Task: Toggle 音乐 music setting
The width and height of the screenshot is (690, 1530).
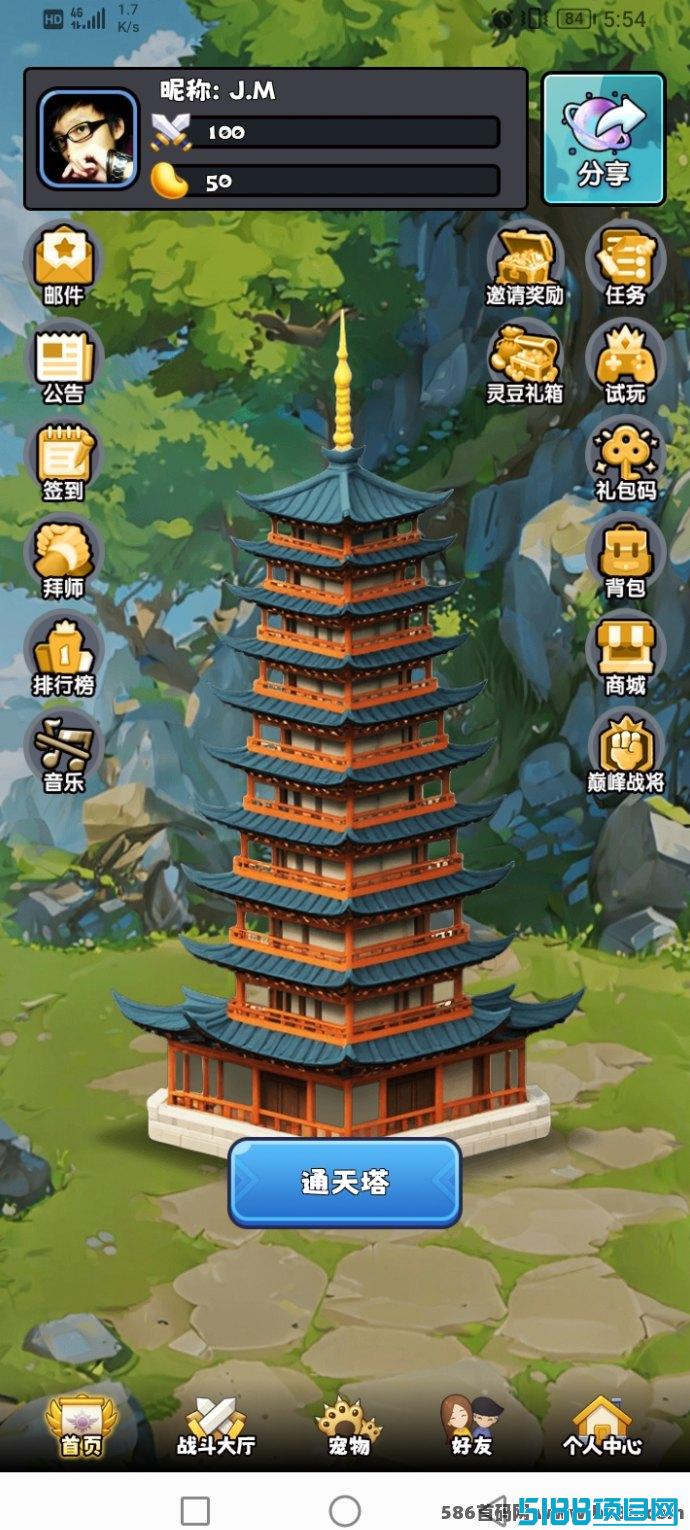Action: [x=64, y=752]
